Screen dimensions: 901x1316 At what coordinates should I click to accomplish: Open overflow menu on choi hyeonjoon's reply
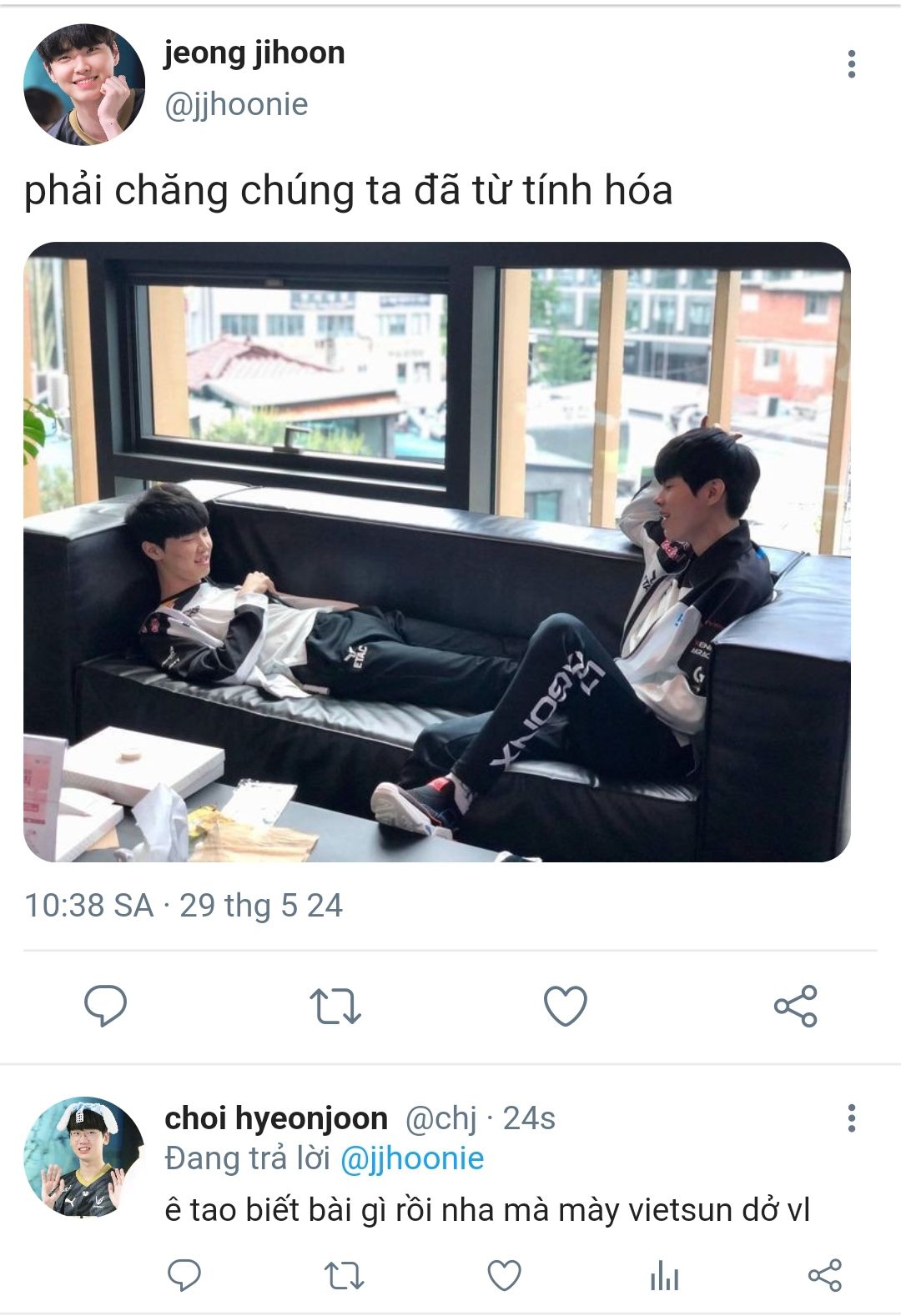click(x=851, y=1118)
